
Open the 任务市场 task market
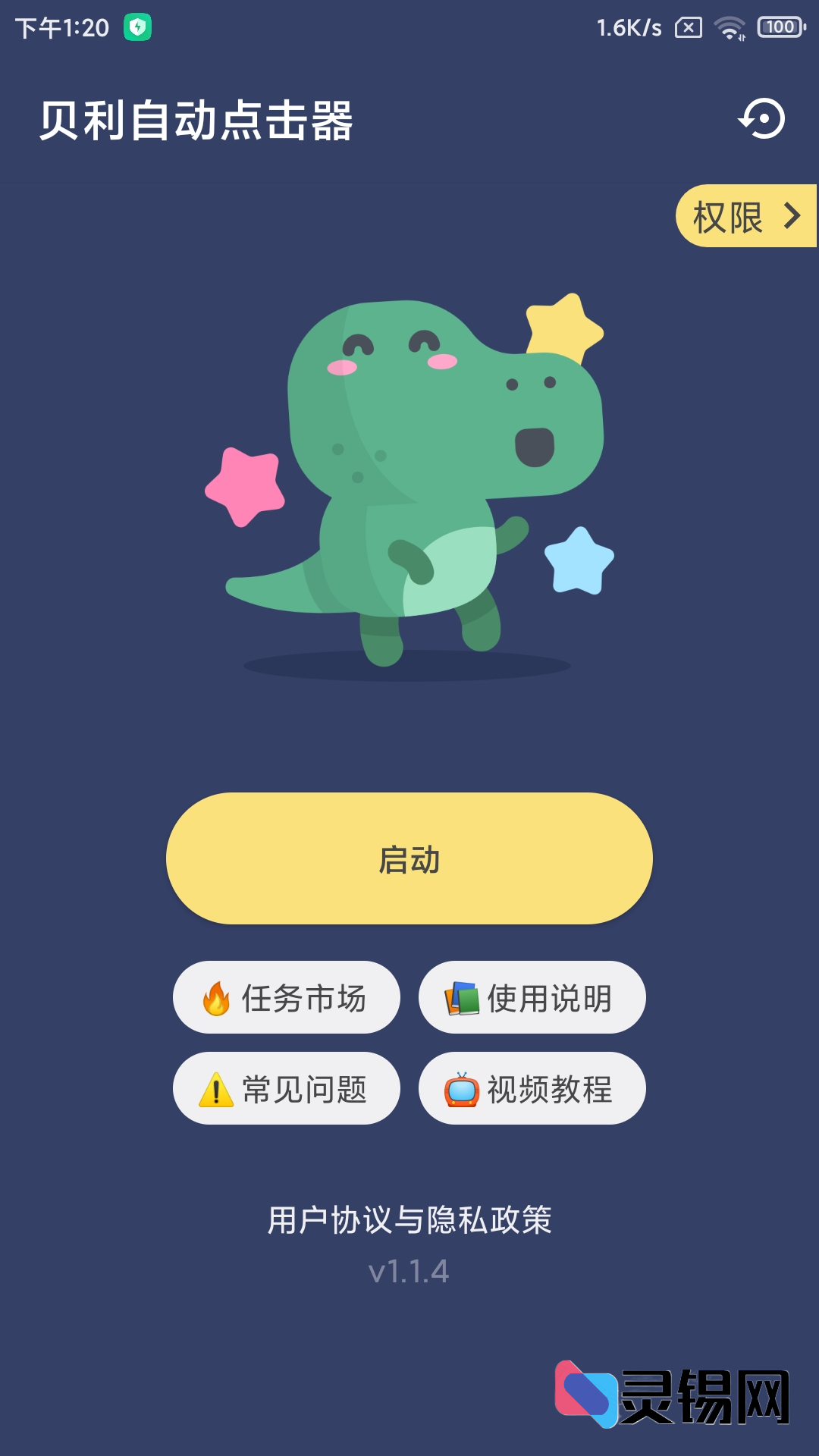click(287, 999)
